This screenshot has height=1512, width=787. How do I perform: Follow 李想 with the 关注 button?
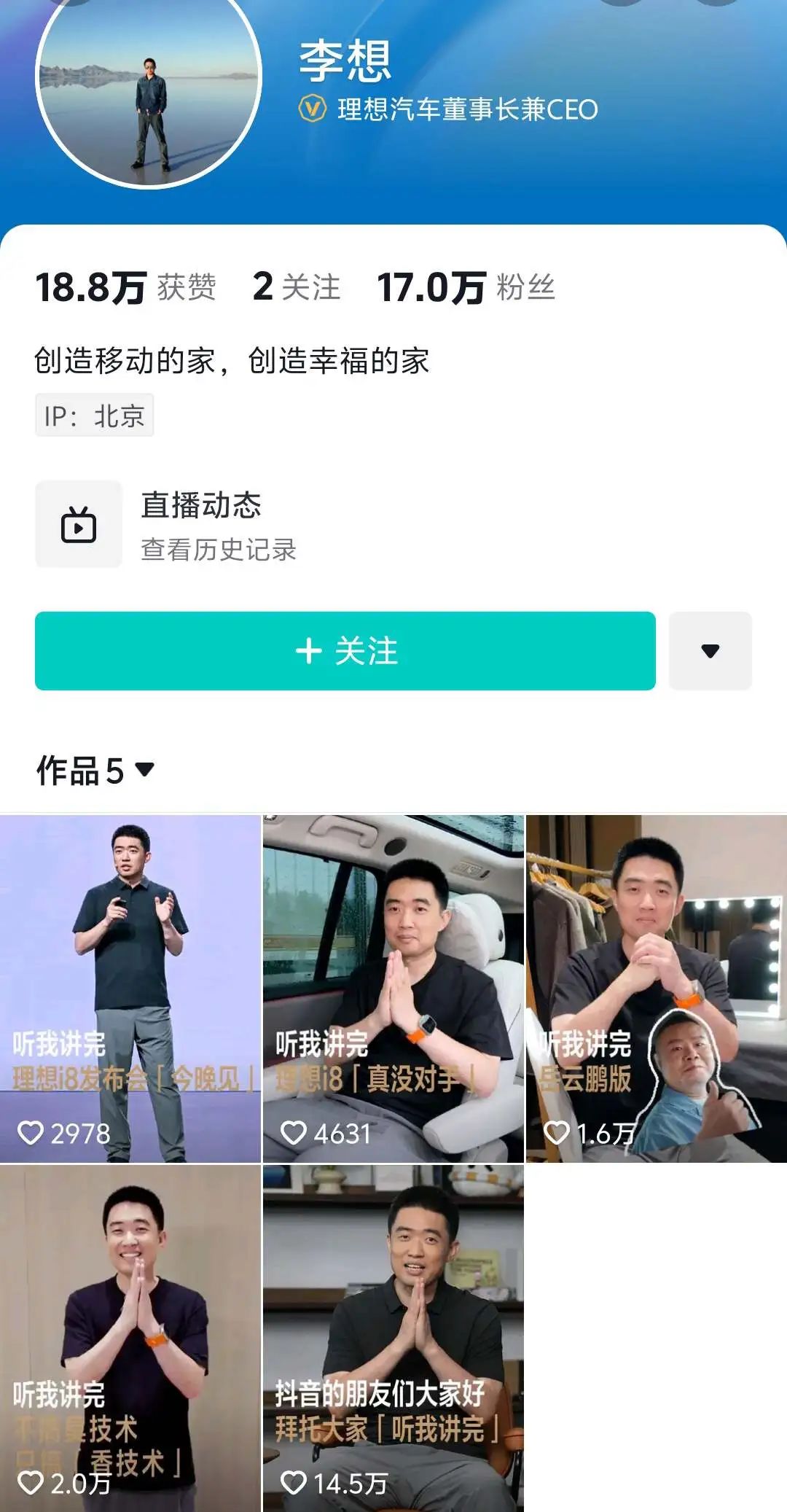[x=345, y=650]
